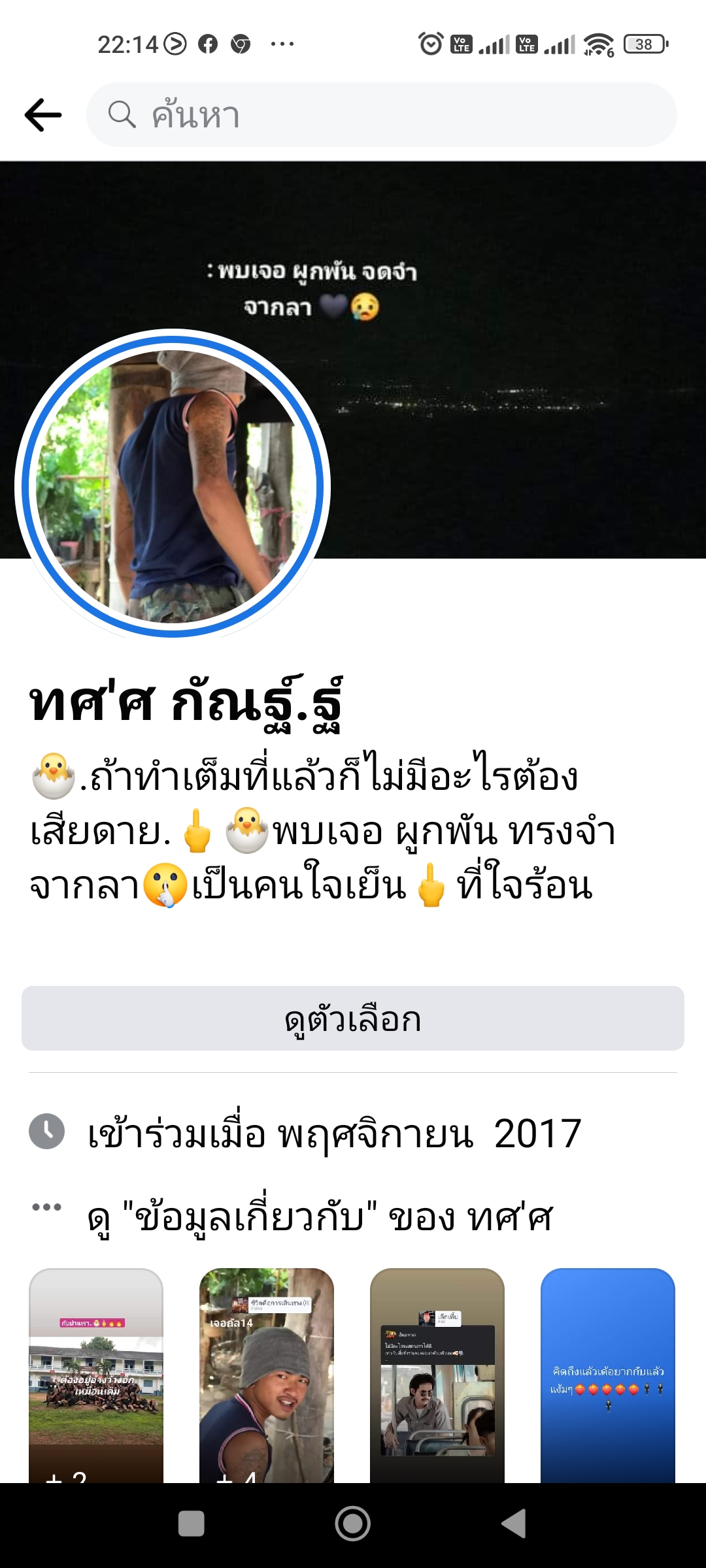Viewport: 706px width, 1568px height.
Task: Open the story highlight showing the school building
Action: tap(96, 1375)
